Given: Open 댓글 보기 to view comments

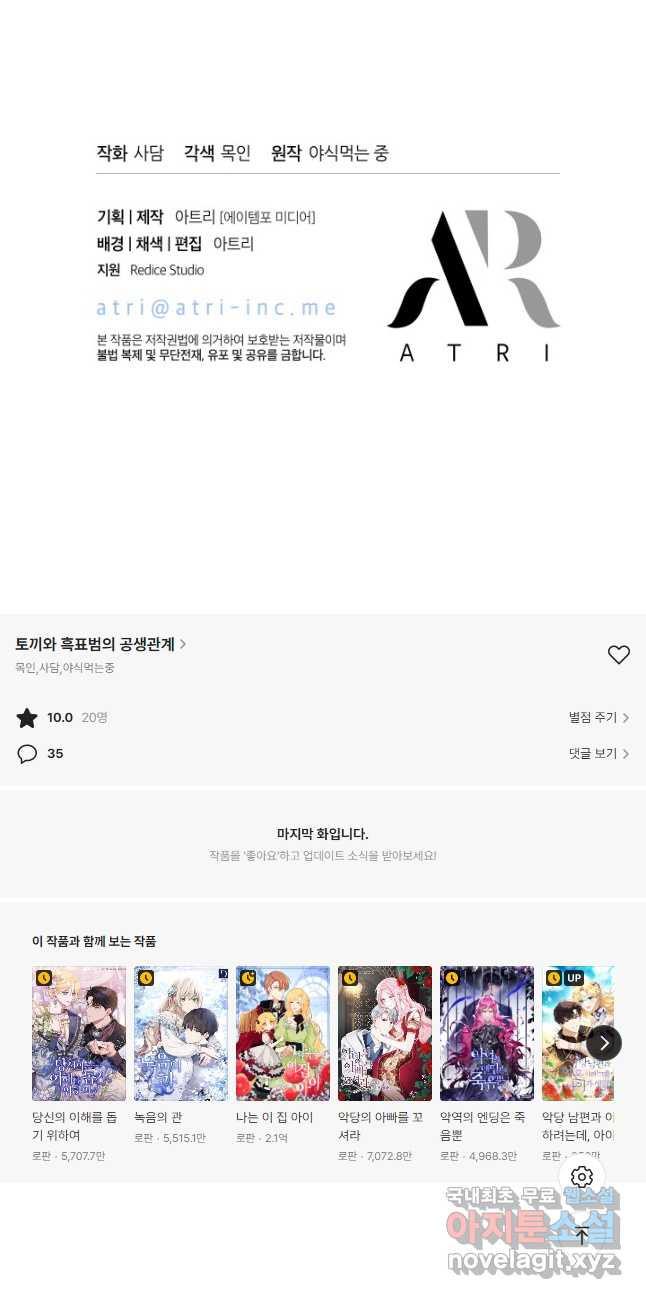Looking at the screenshot, I should [x=599, y=754].
